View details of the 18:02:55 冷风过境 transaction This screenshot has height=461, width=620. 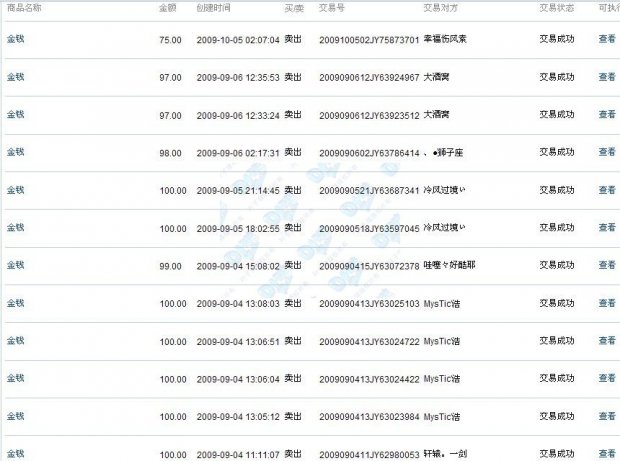[x=606, y=228]
